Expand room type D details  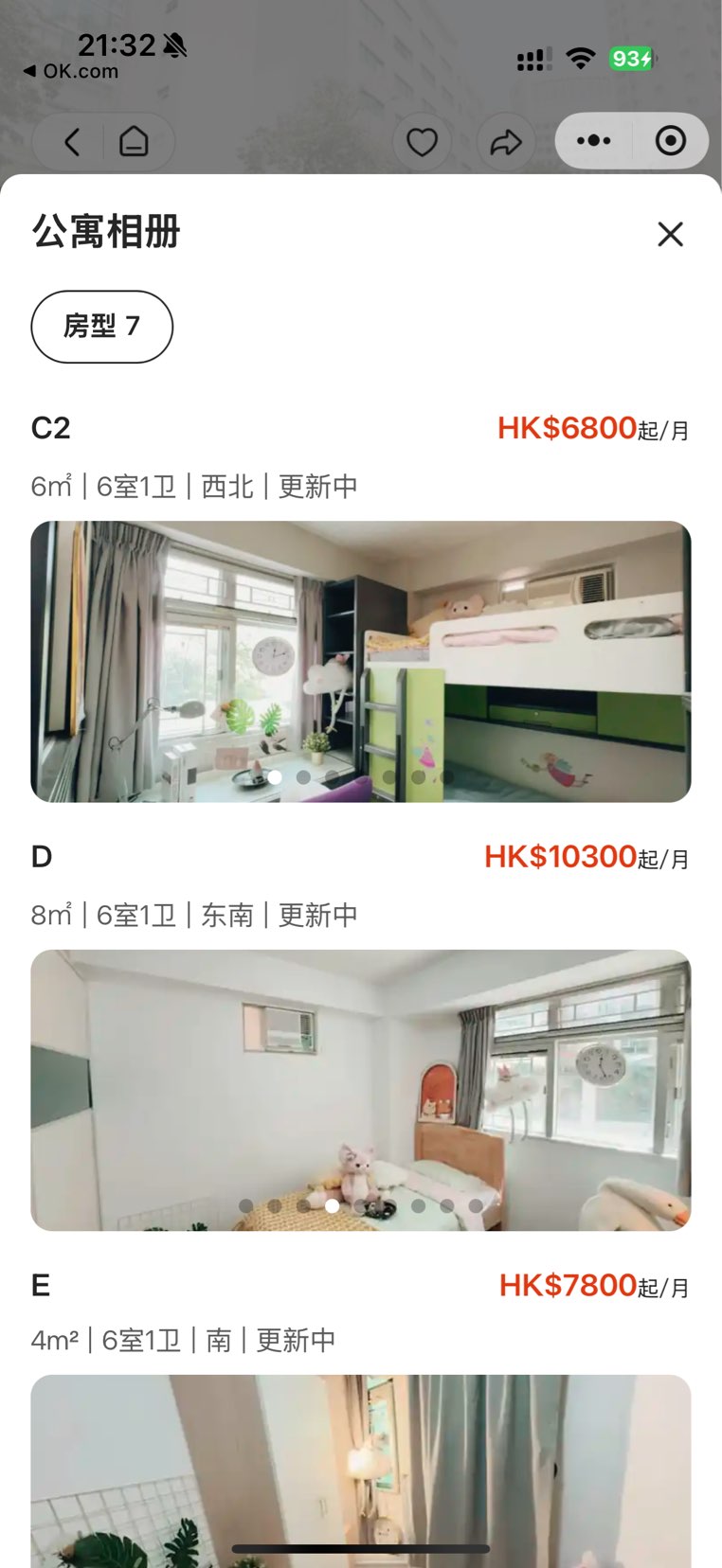pos(43,857)
